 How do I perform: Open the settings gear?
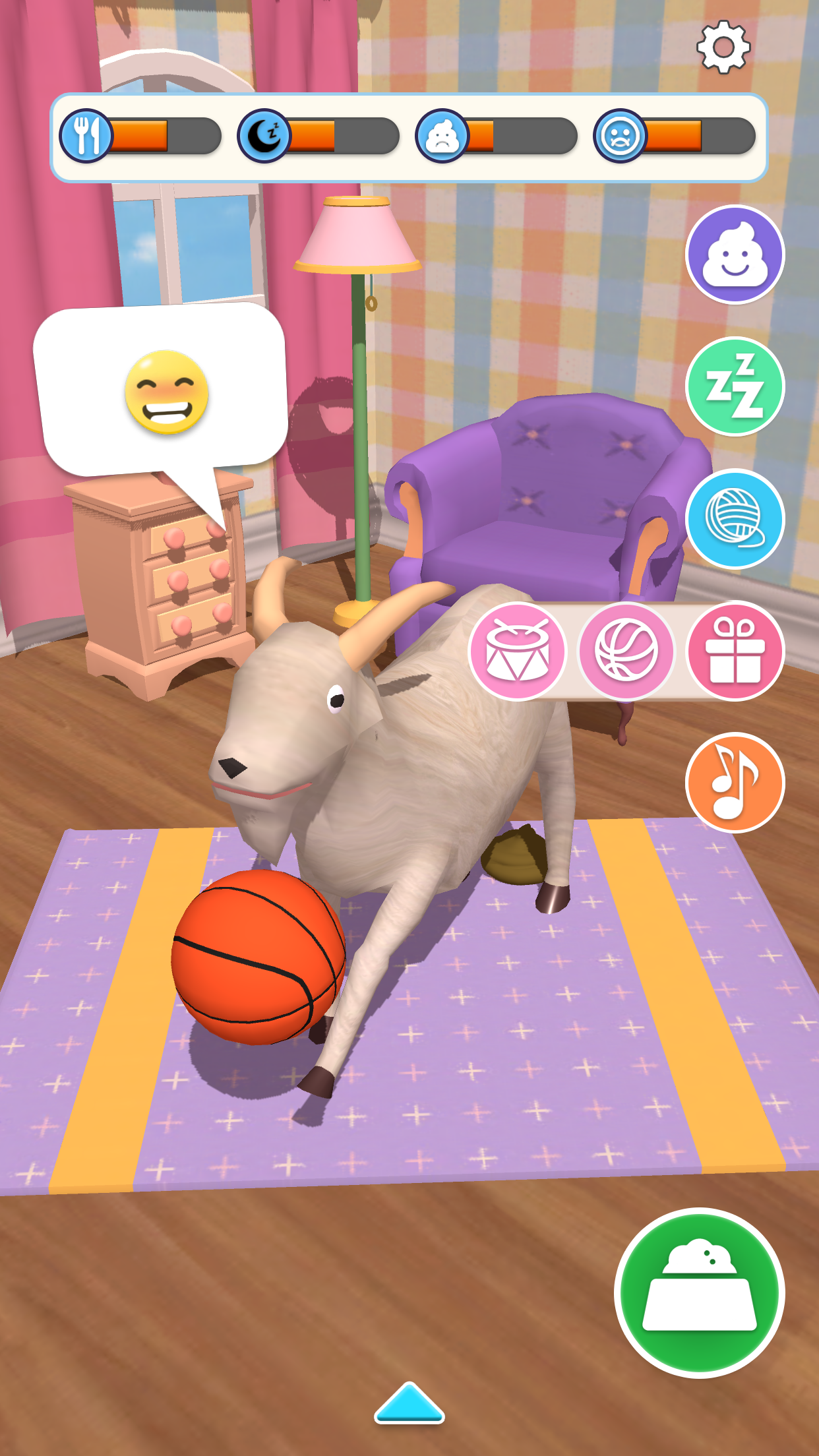tap(723, 47)
